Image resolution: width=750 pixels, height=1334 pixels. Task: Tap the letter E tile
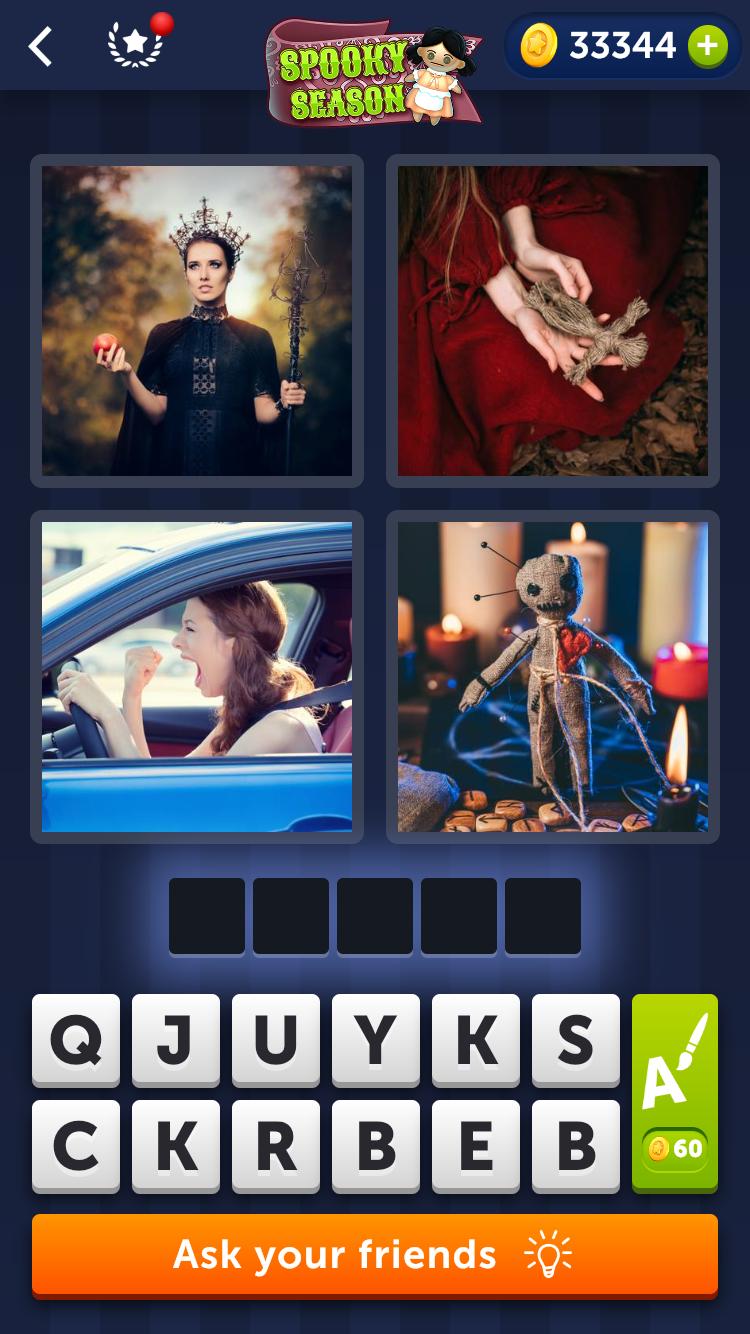pos(476,1146)
